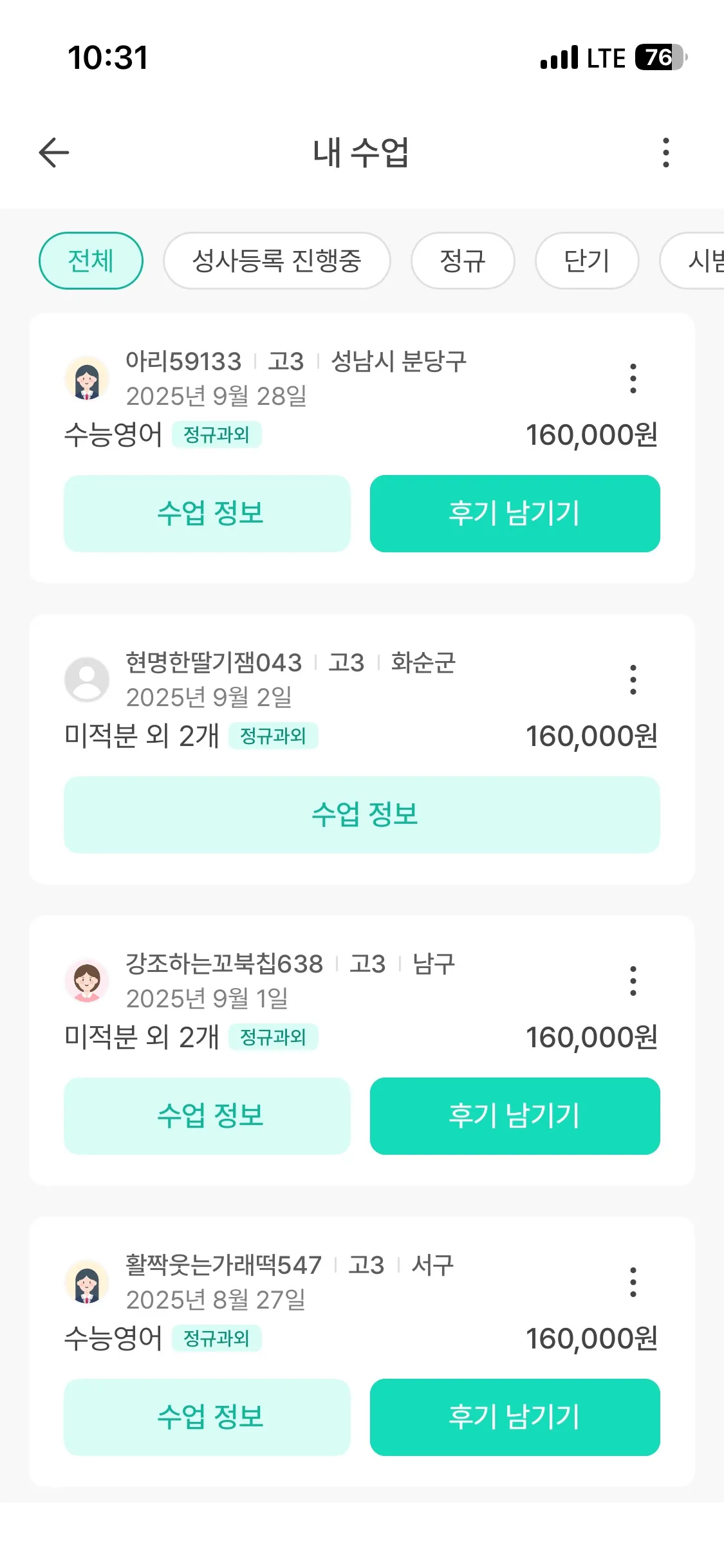
Task: Enable the 정규 filter
Action: (x=463, y=261)
